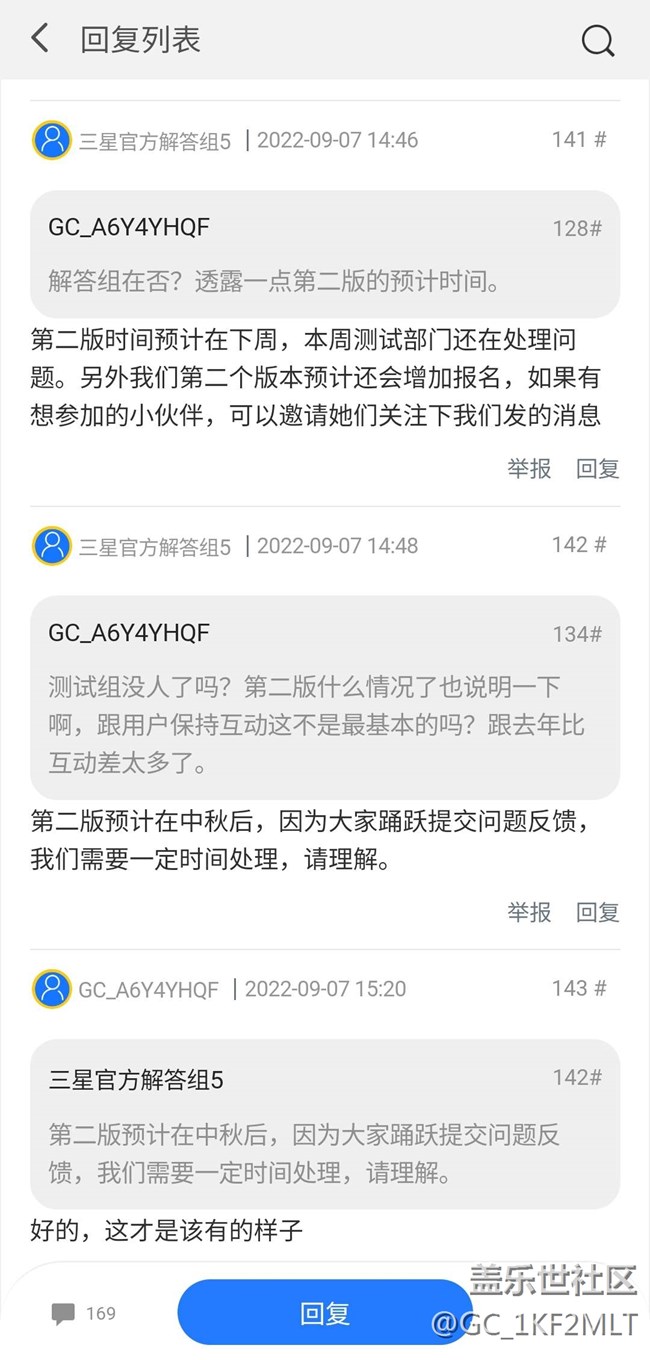650x1360 pixels.
Task: Report reply 142 # via 举报
Action: tap(529, 911)
